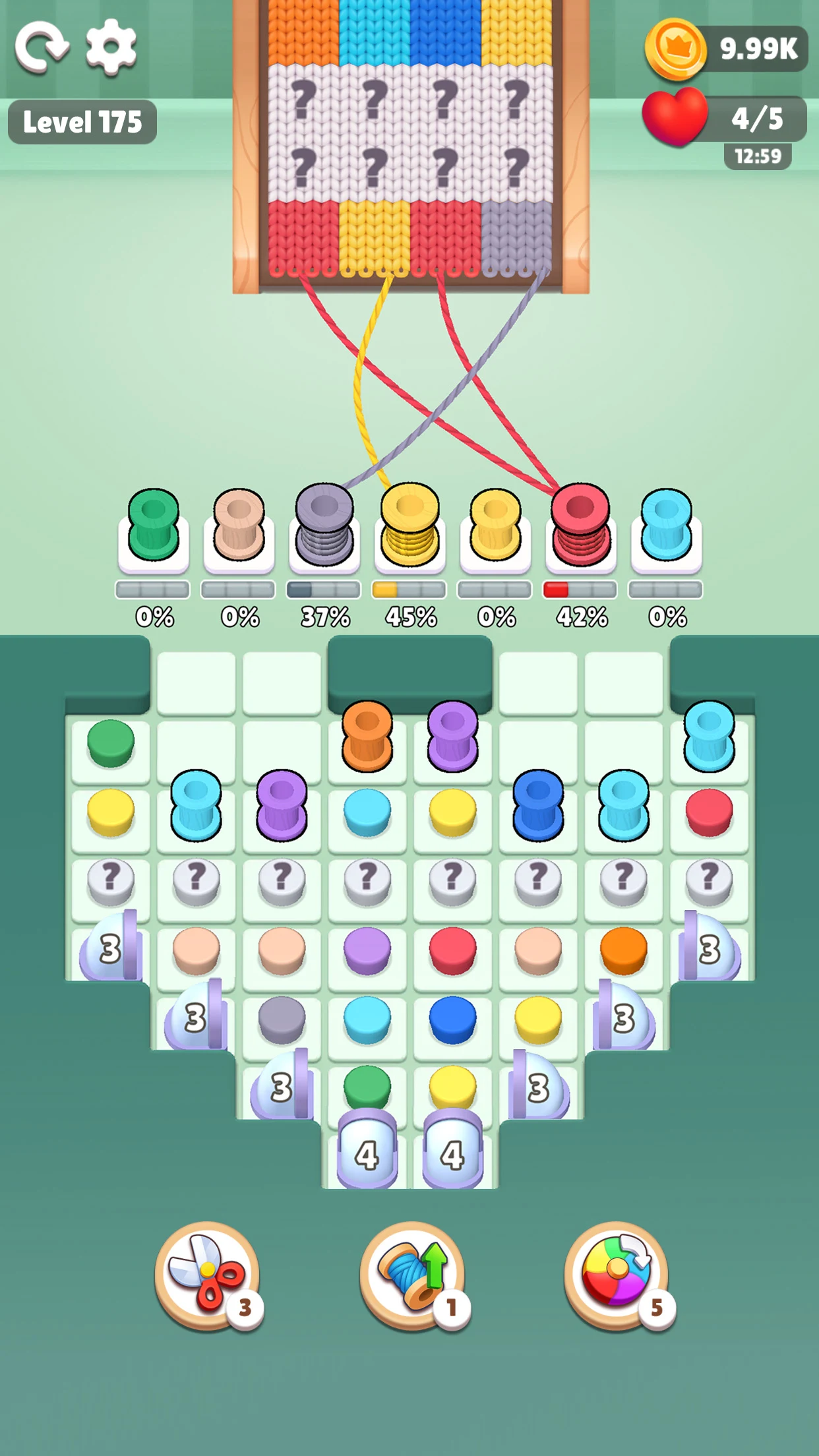Use the scissors booster
Screen dimensions: 819x1456
point(207,1275)
